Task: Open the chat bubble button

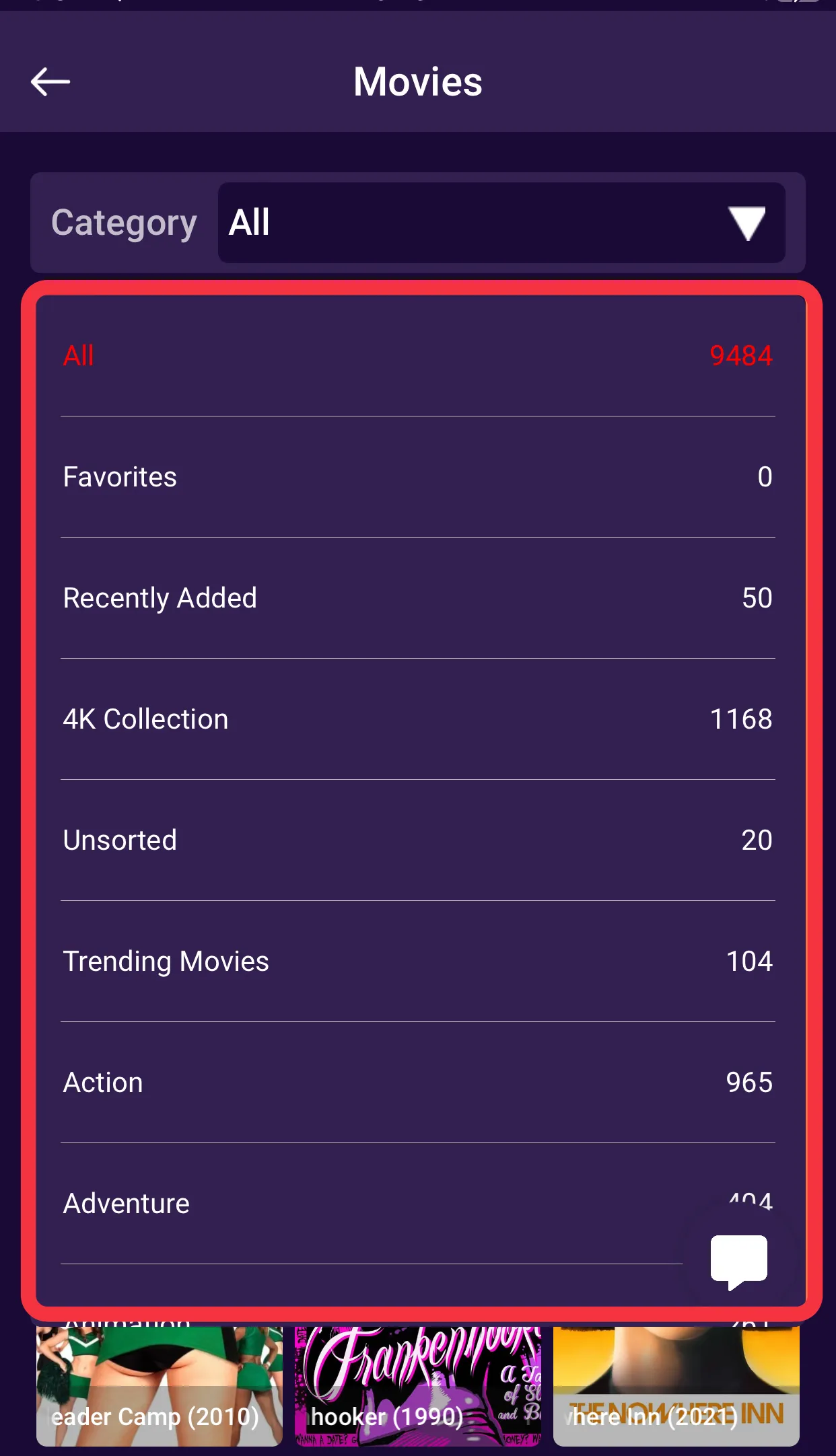Action: click(x=738, y=1260)
